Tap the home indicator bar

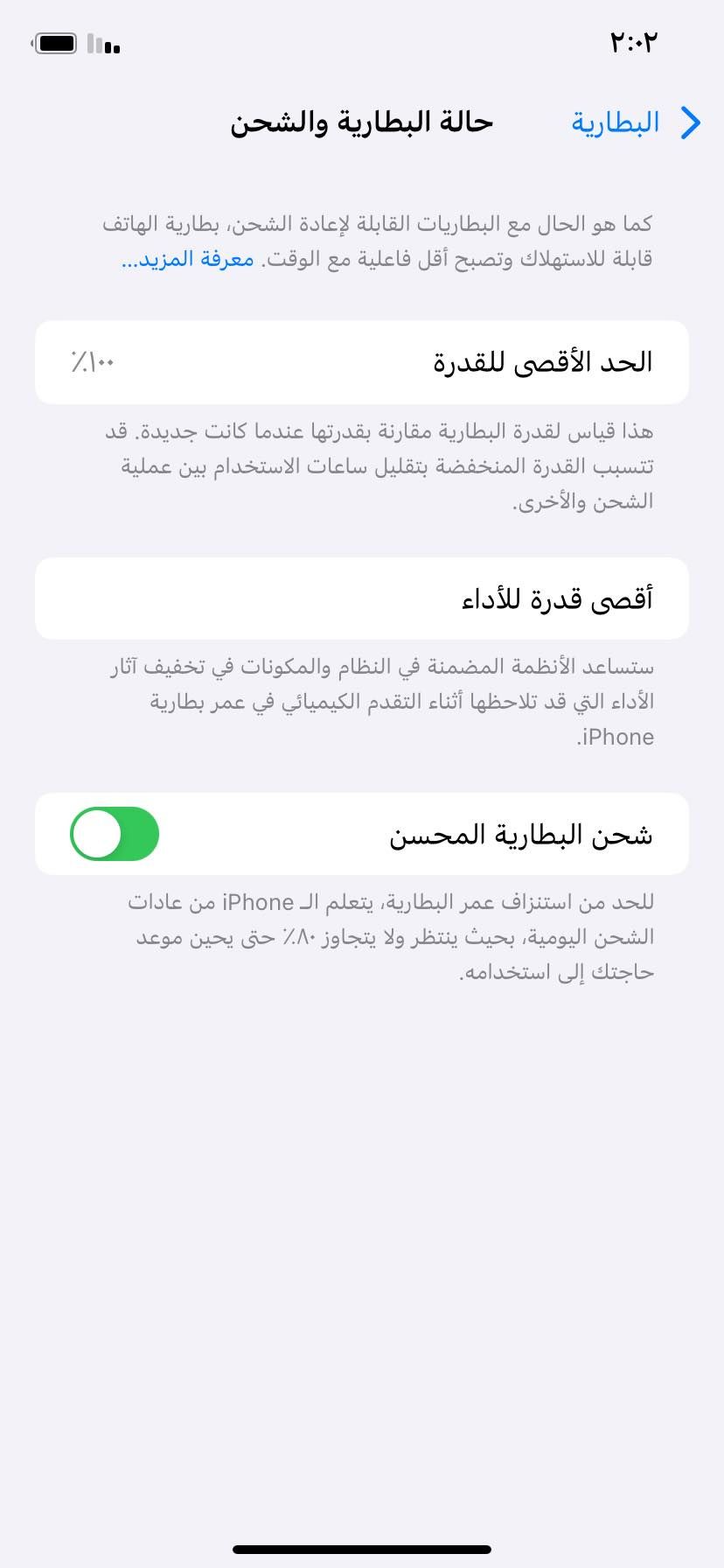pos(362,1549)
